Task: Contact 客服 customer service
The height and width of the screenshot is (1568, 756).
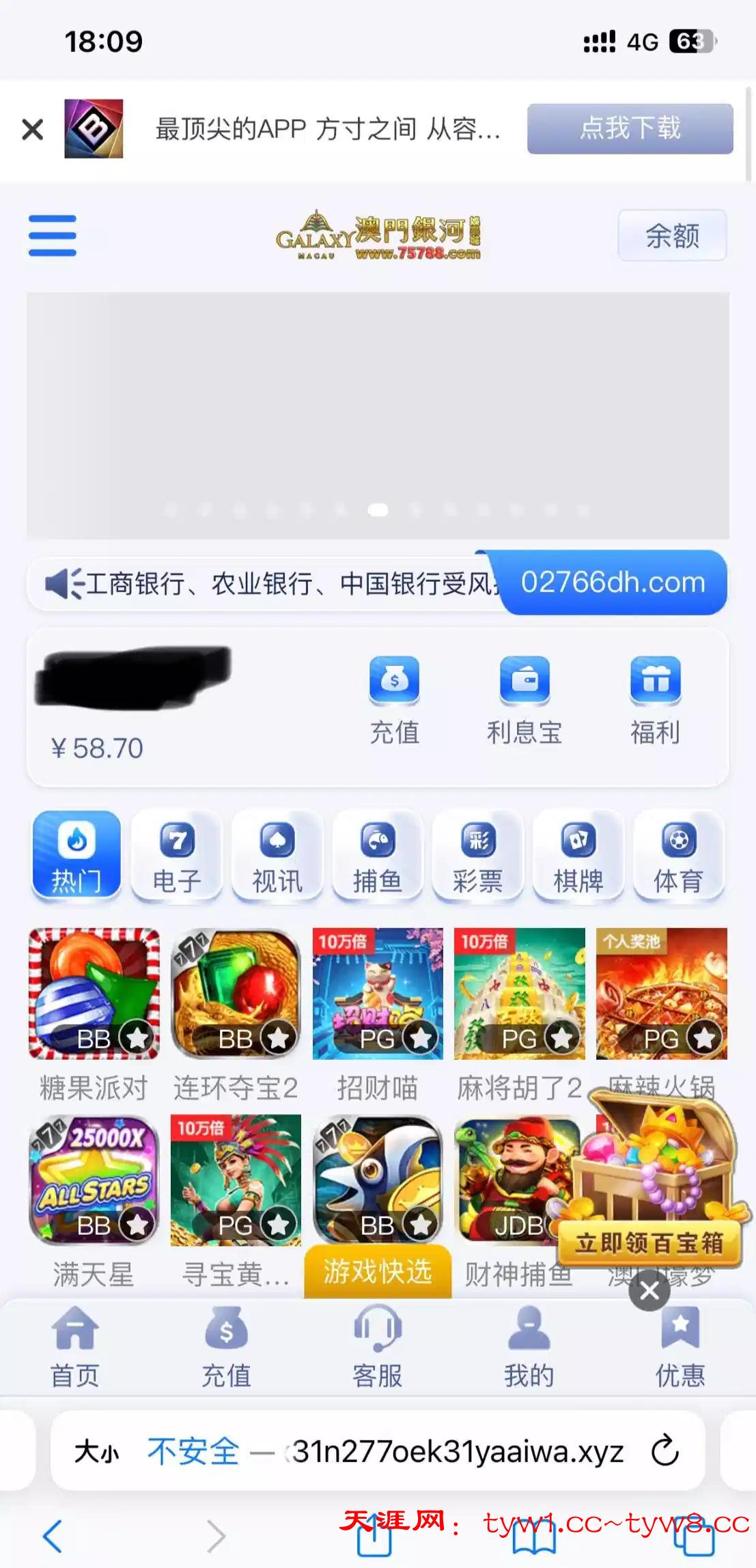Action: [x=378, y=1347]
